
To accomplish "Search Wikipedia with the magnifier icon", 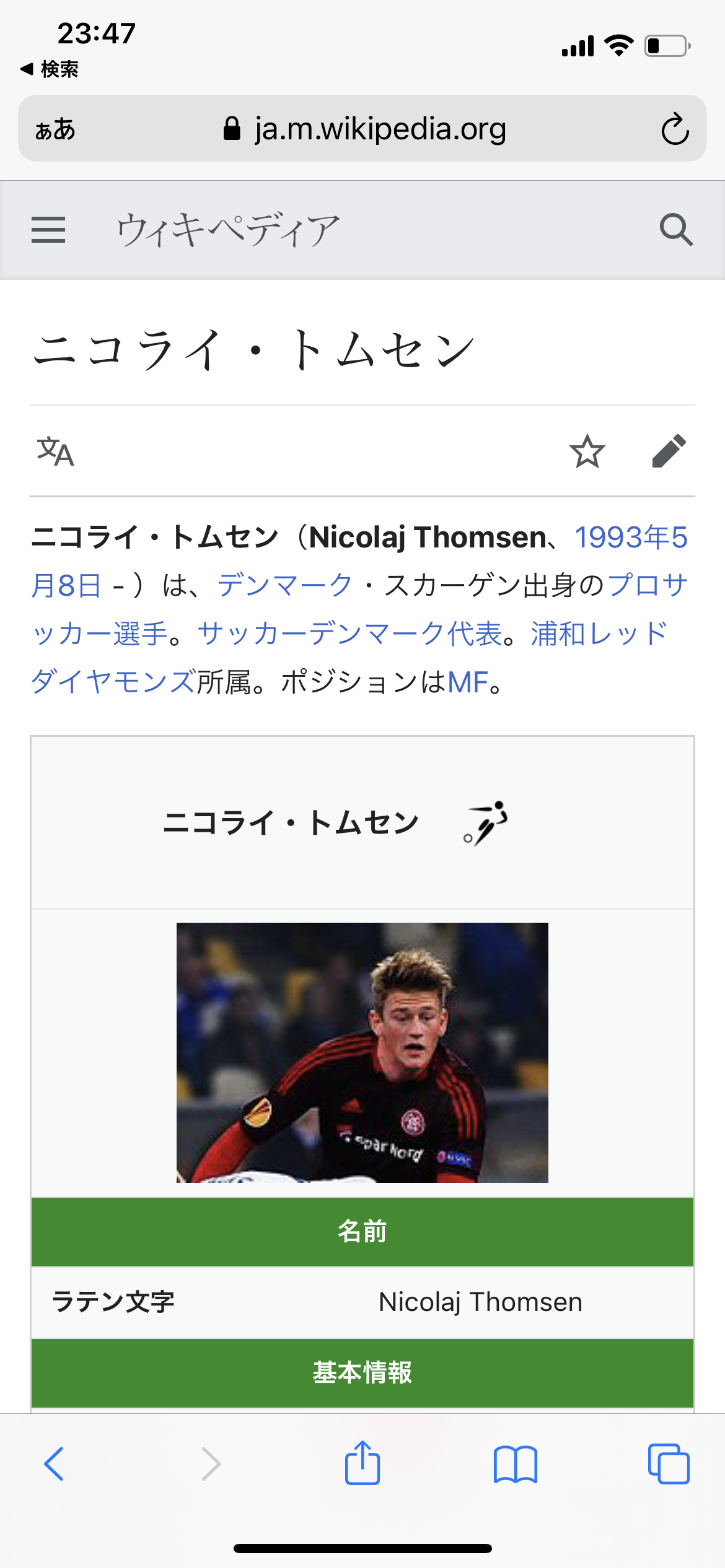I will [675, 230].
